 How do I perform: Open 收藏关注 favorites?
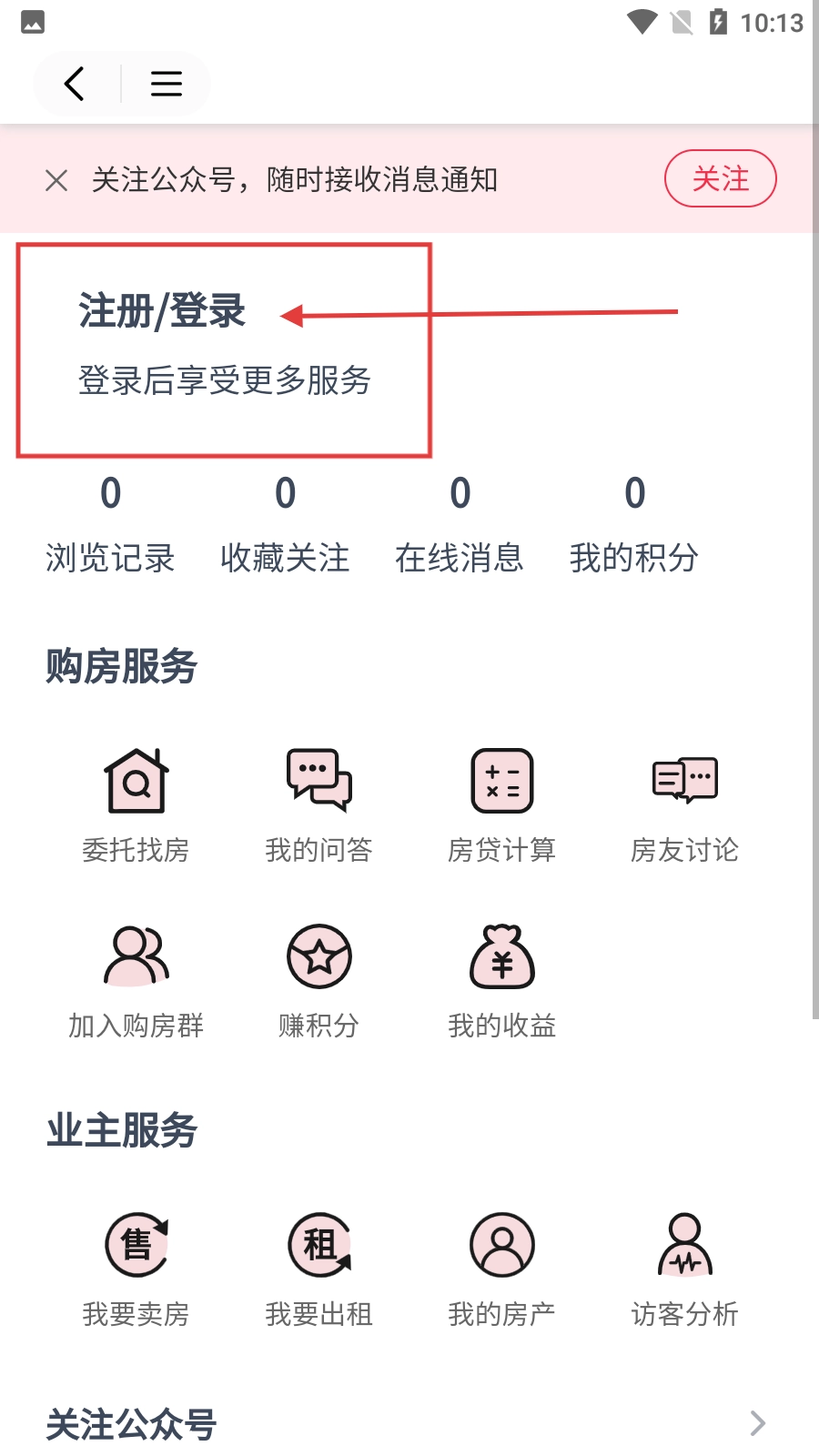point(285,522)
